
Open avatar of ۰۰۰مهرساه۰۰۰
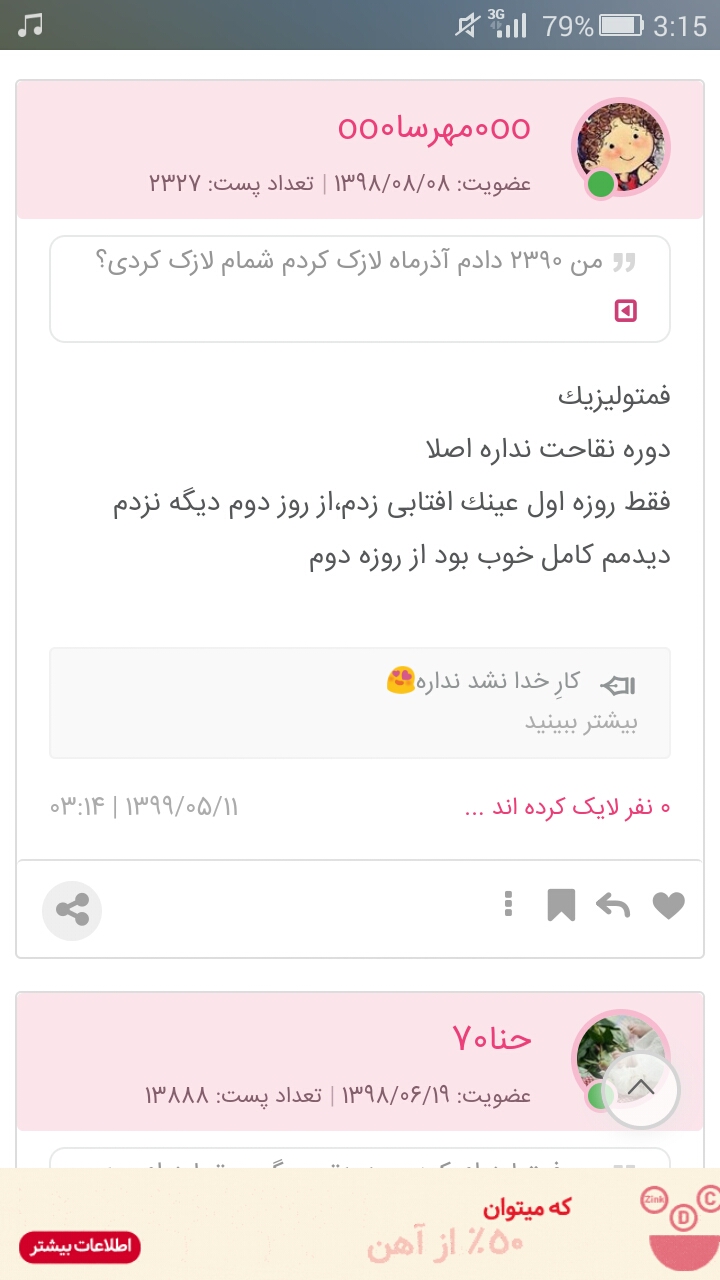click(621, 147)
